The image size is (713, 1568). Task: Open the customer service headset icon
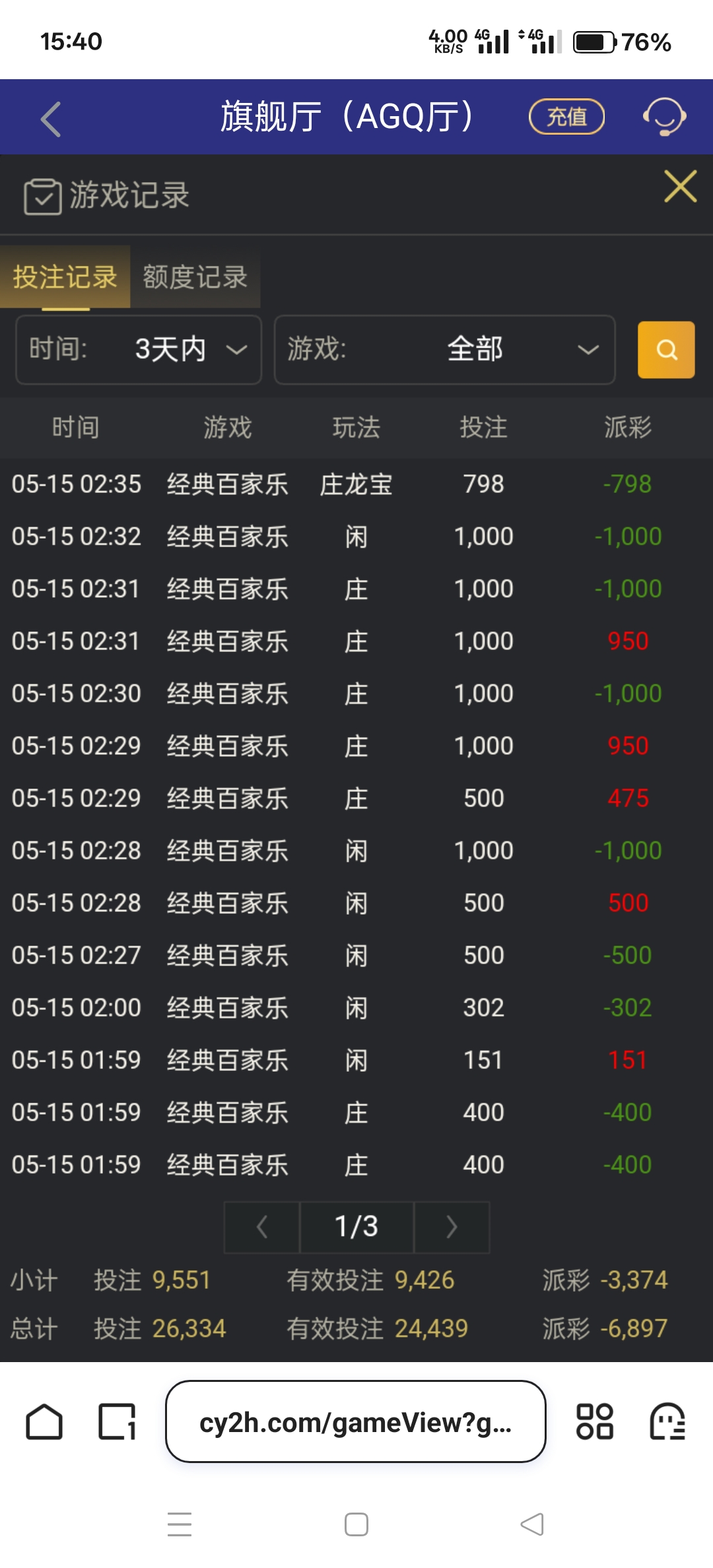pos(665,117)
